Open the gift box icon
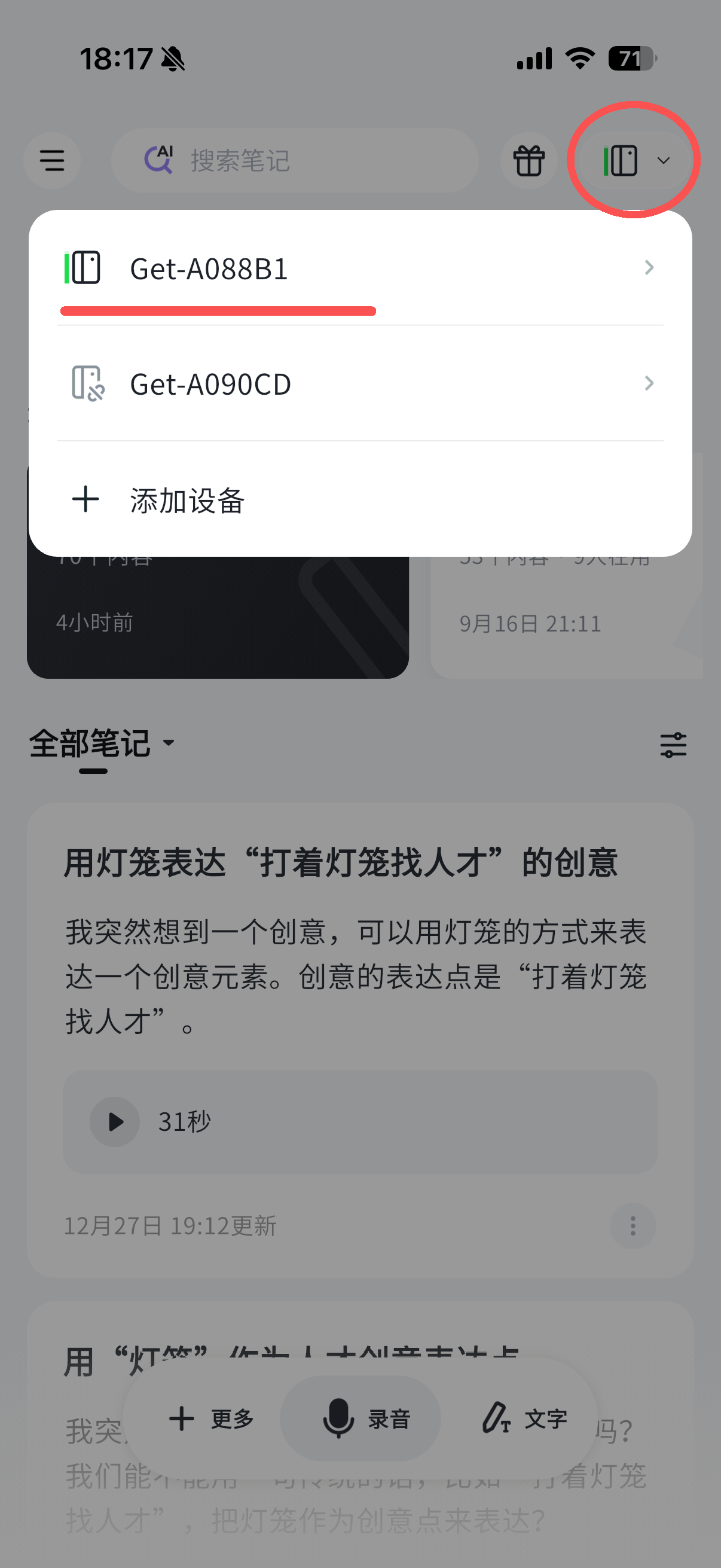 pyautogui.click(x=528, y=161)
